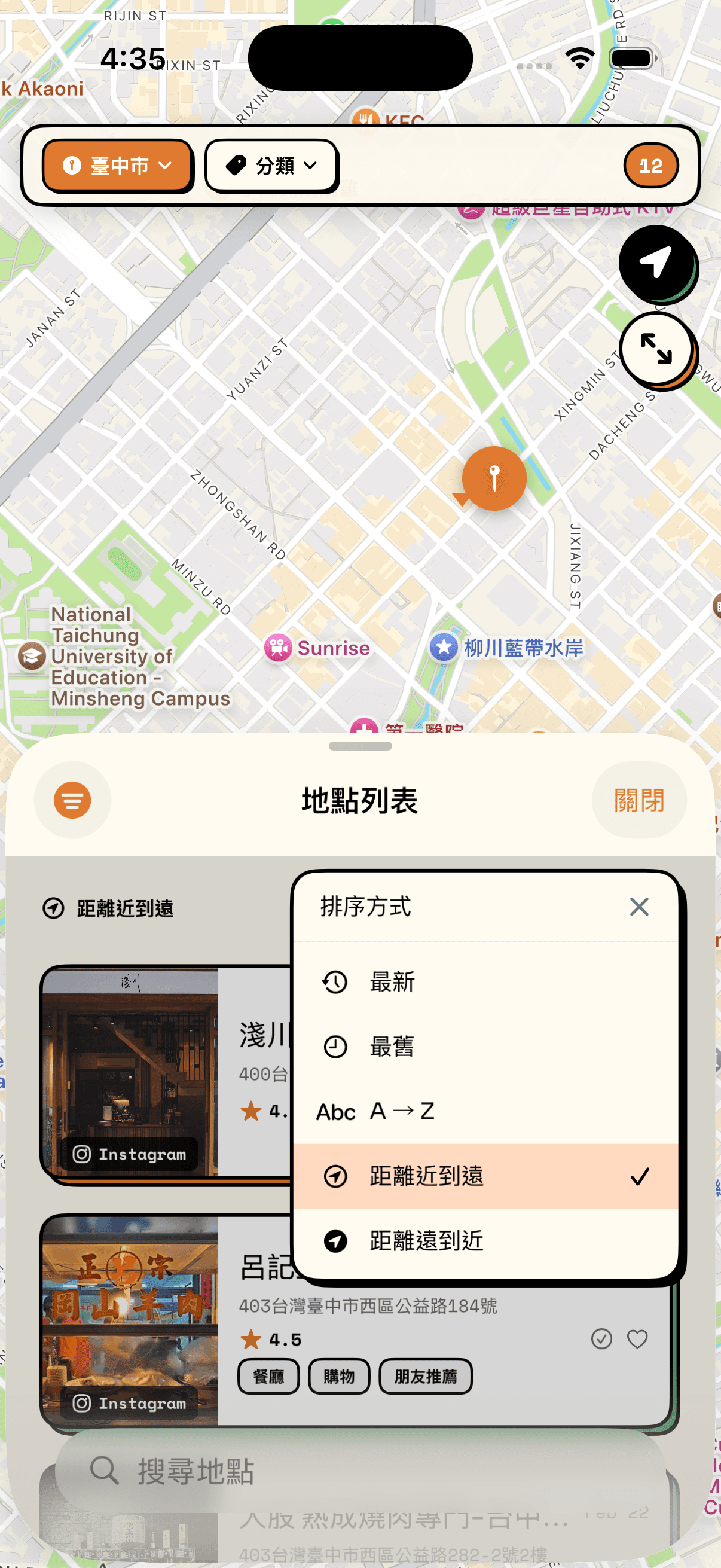
Task: Click the compass icon next to 距離近到遠 label
Action: point(54,908)
